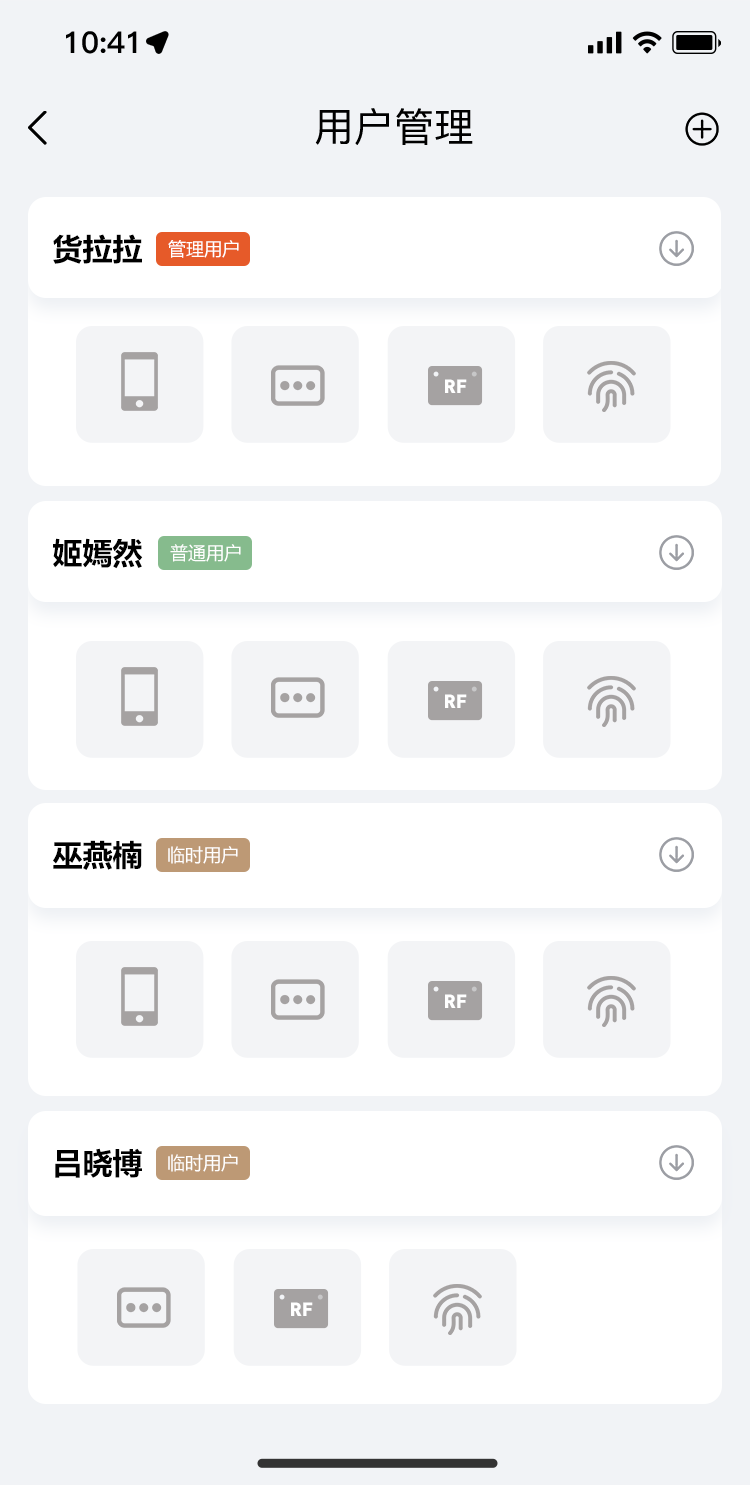Select the RF card option for 货拉拉
750x1485 pixels.
[x=451, y=384]
